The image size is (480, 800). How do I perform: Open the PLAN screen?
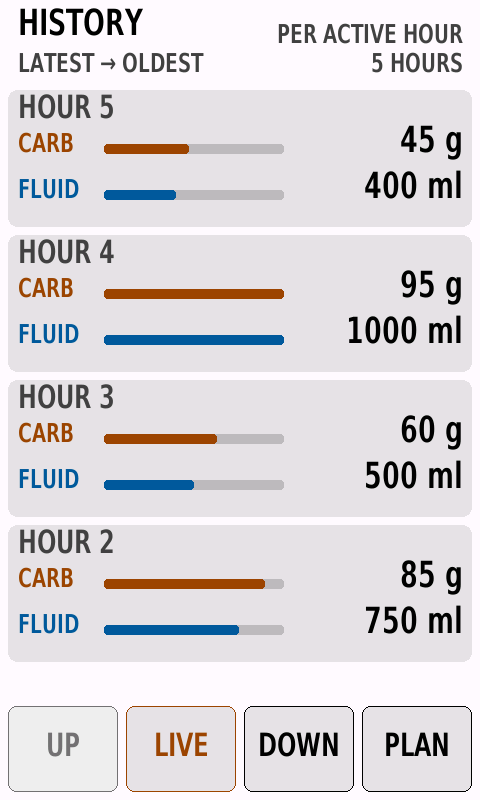[417, 748]
